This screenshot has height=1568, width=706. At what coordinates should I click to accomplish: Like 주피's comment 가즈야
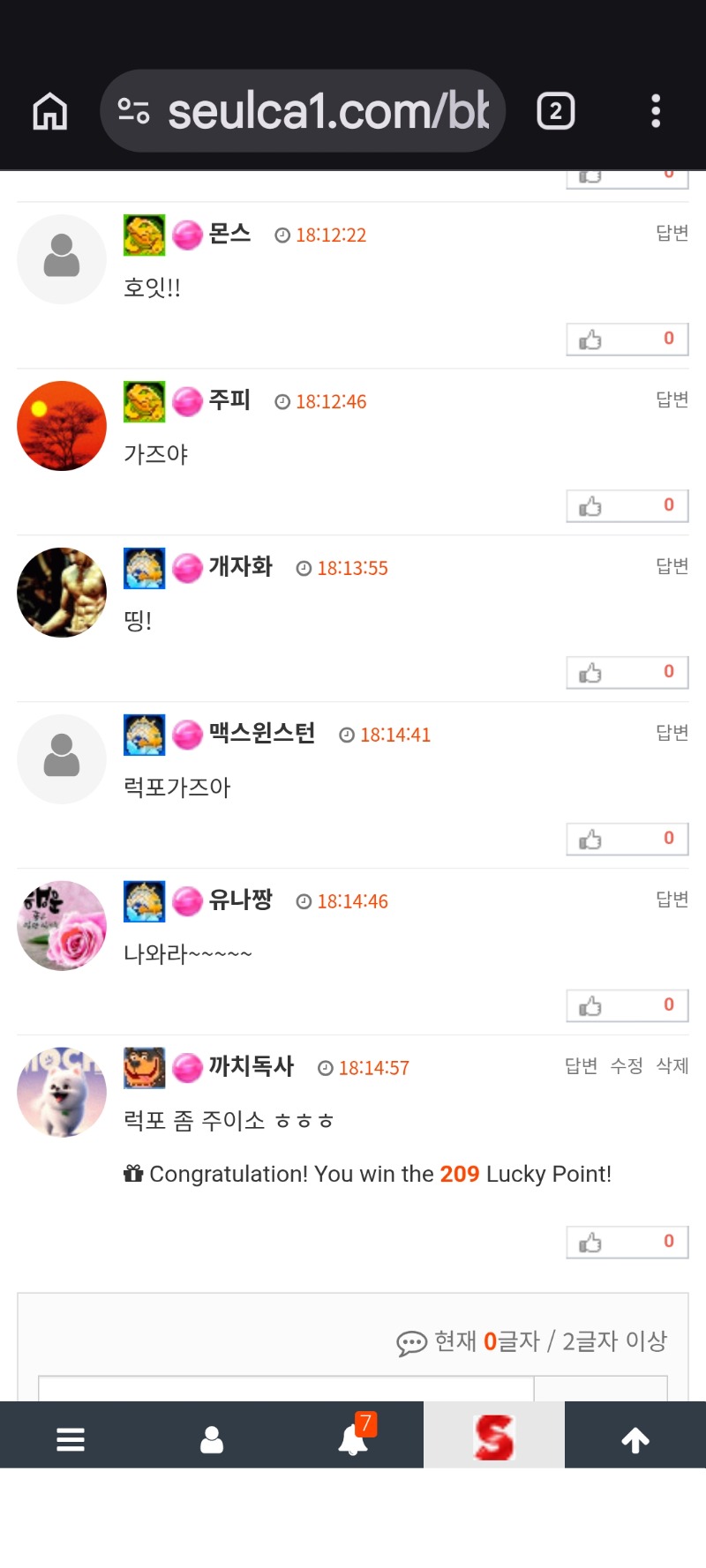pyautogui.click(x=627, y=506)
